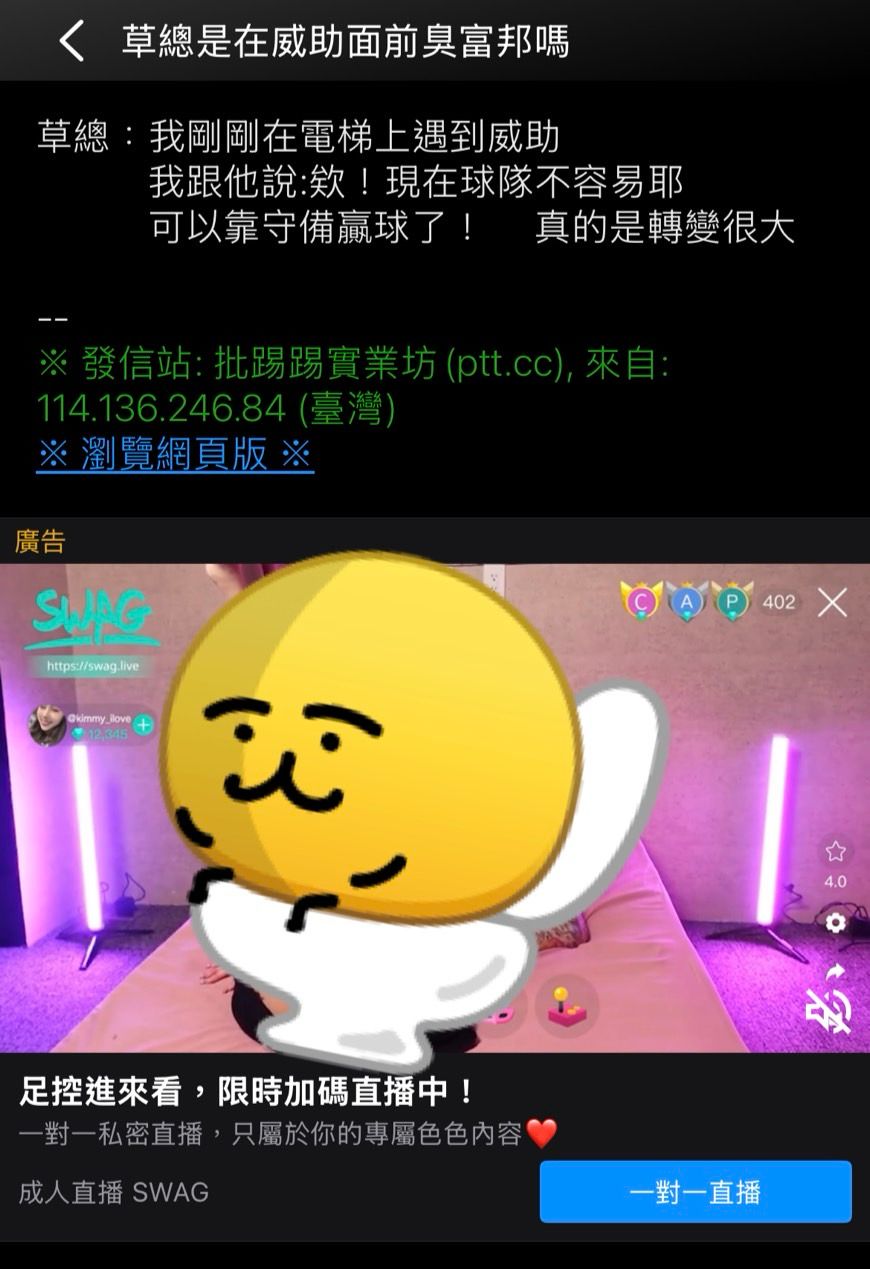Go back from the post view
The height and width of the screenshot is (1269, 870).
pyautogui.click(x=72, y=42)
